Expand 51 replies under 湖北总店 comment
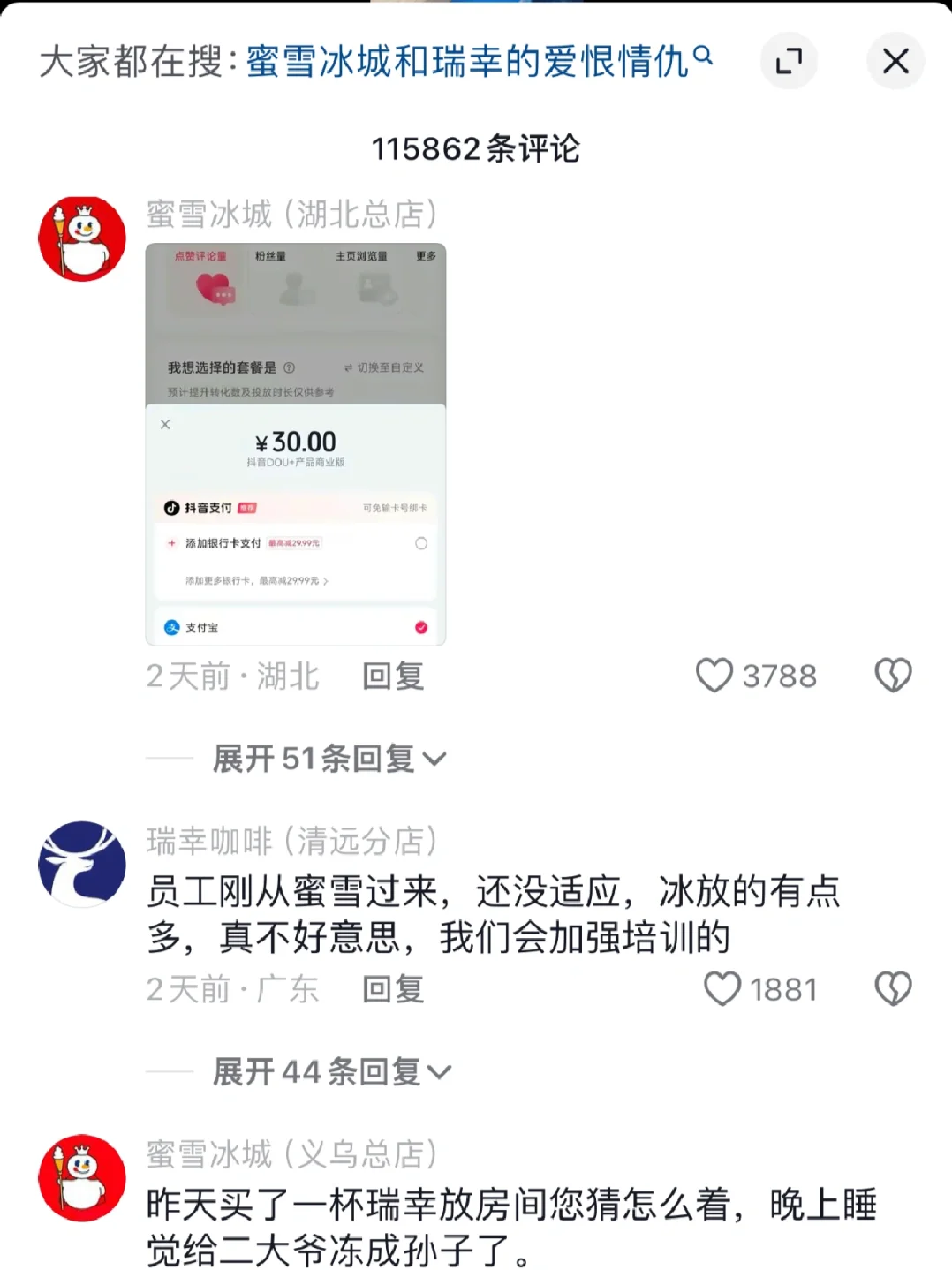Viewport: 952px width, 1270px height. (x=329, y=759)
